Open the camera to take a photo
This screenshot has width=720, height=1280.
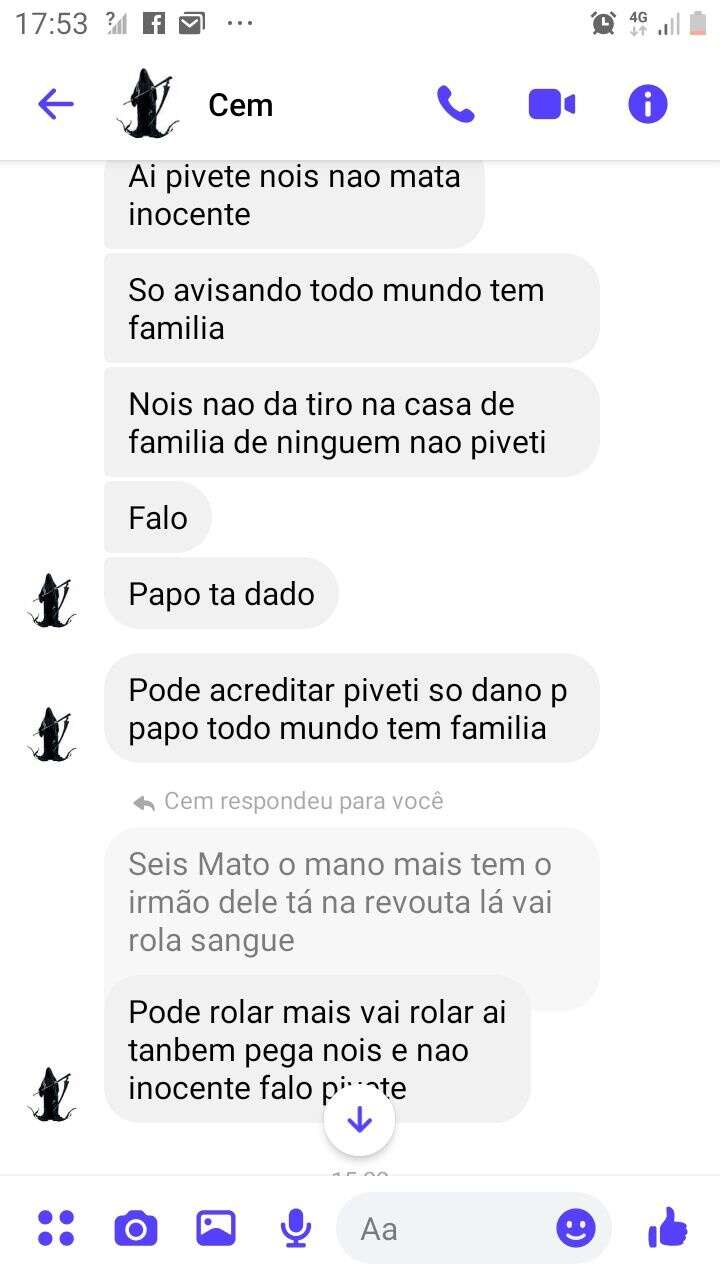pos(136,1228)
